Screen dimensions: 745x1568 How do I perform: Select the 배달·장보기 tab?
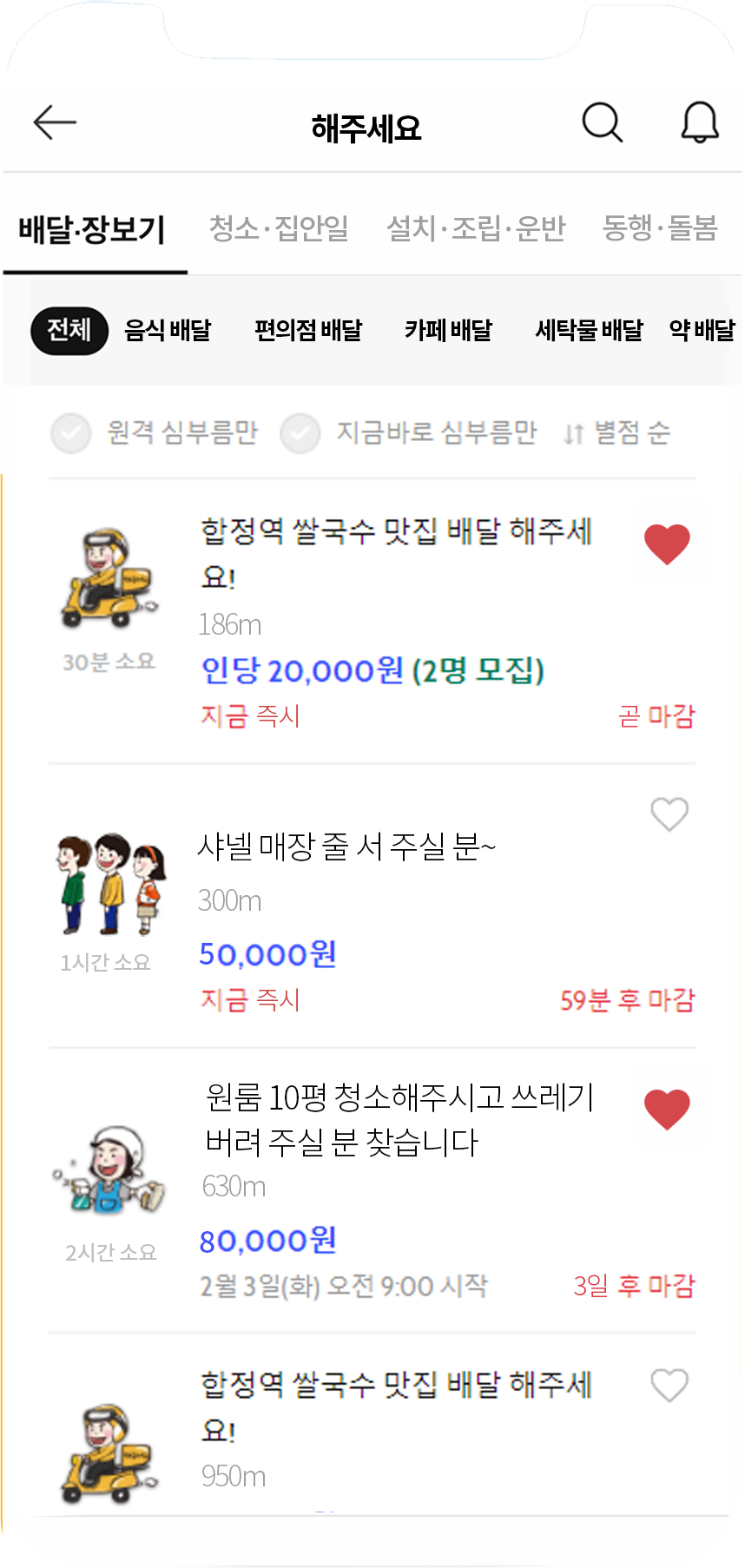click(92, 230)
